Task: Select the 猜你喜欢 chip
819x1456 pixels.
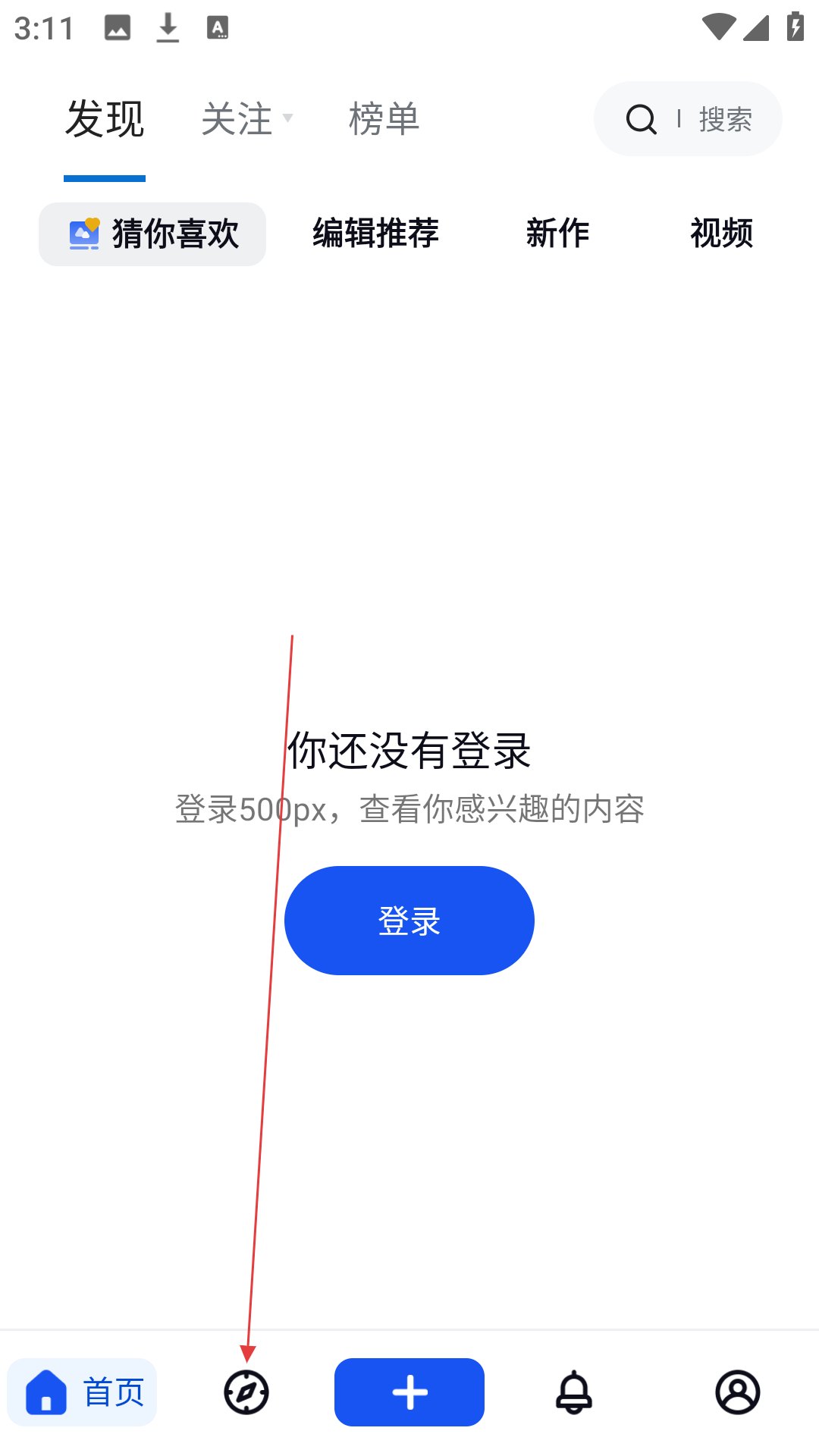Action: (x=152, y=234)
